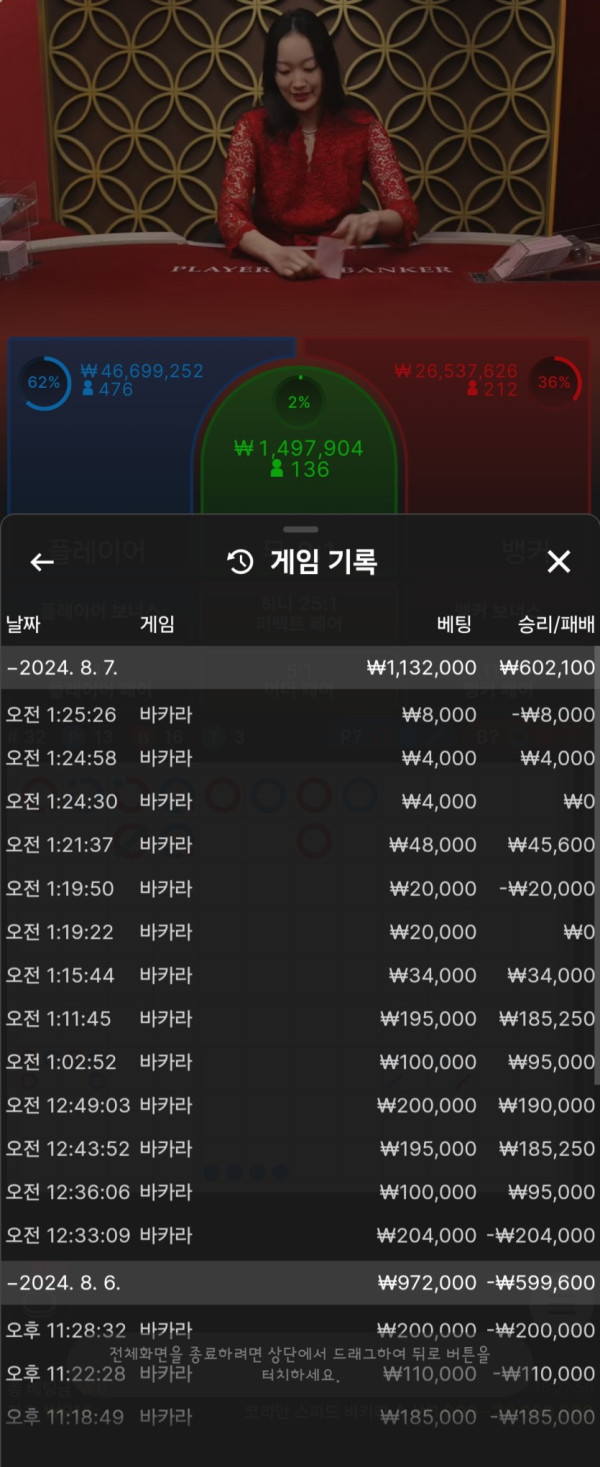Open the 오전 12:49:03 baccarat record
Screen dimensions: 600x1467
tap(300, 1105)
